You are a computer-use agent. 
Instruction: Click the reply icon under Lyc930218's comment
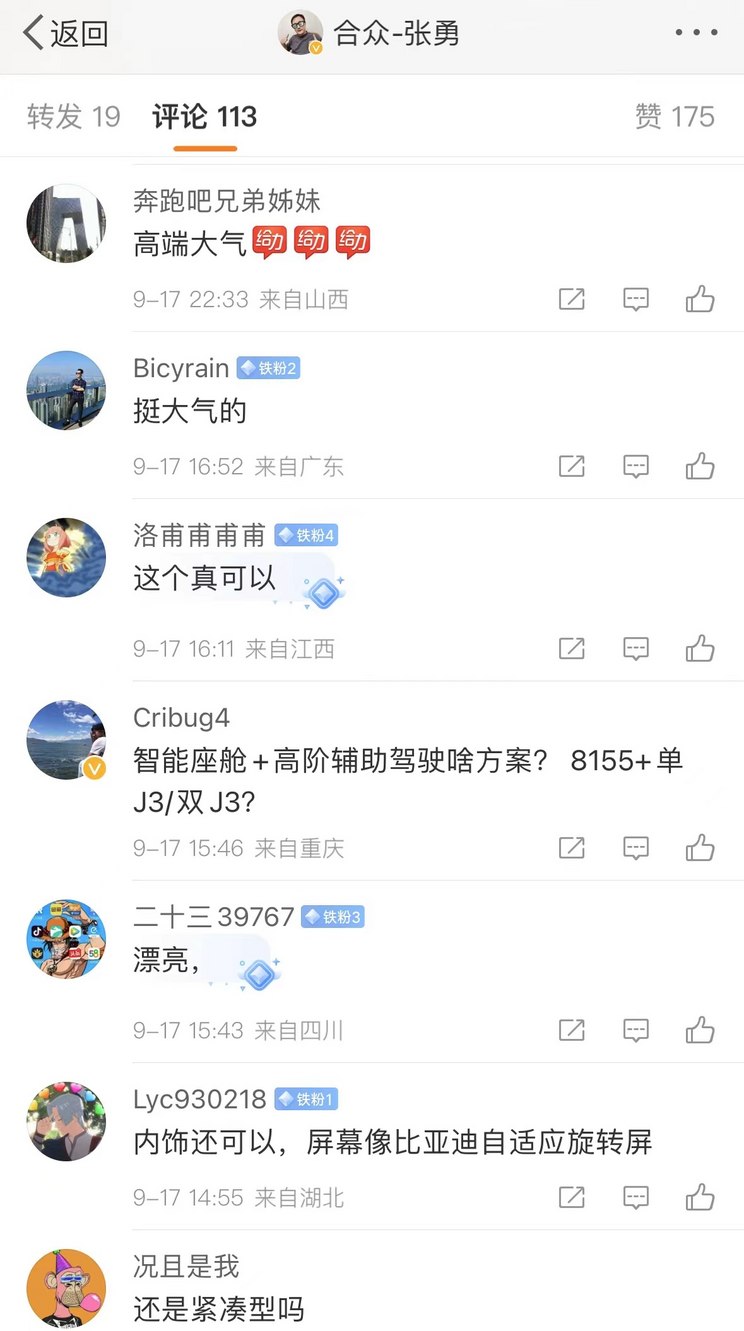[x=637, y=1197]
